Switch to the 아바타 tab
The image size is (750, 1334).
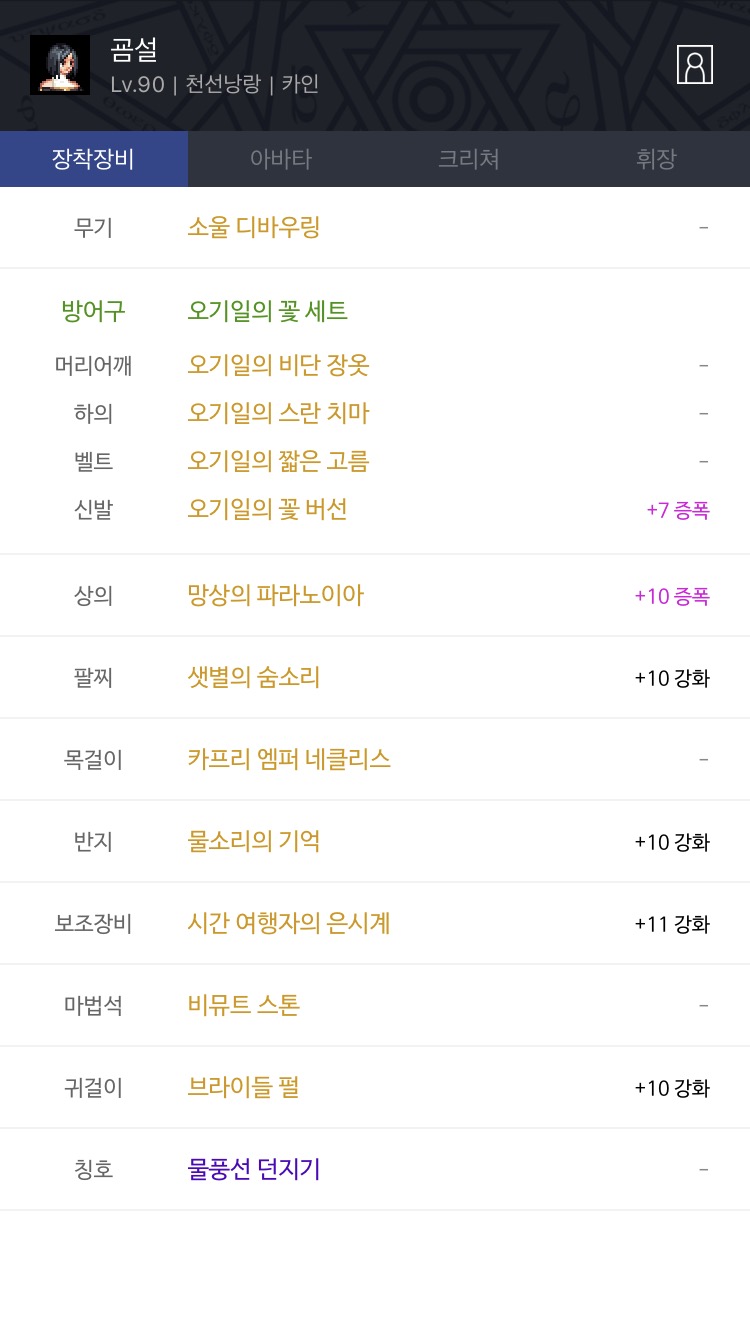click(281, 159)
